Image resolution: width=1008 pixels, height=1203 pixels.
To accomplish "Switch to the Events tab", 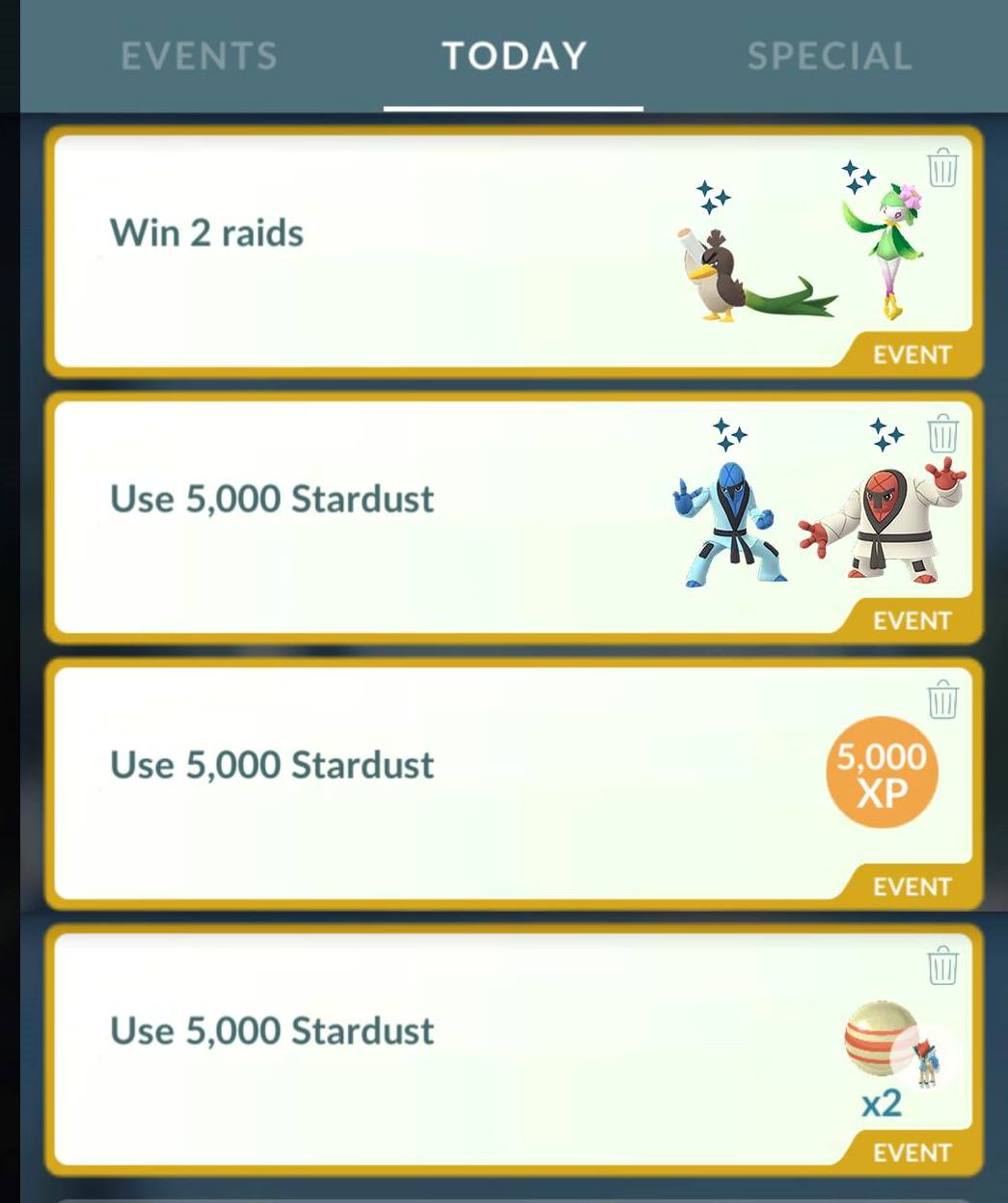I will coord(199,56).
